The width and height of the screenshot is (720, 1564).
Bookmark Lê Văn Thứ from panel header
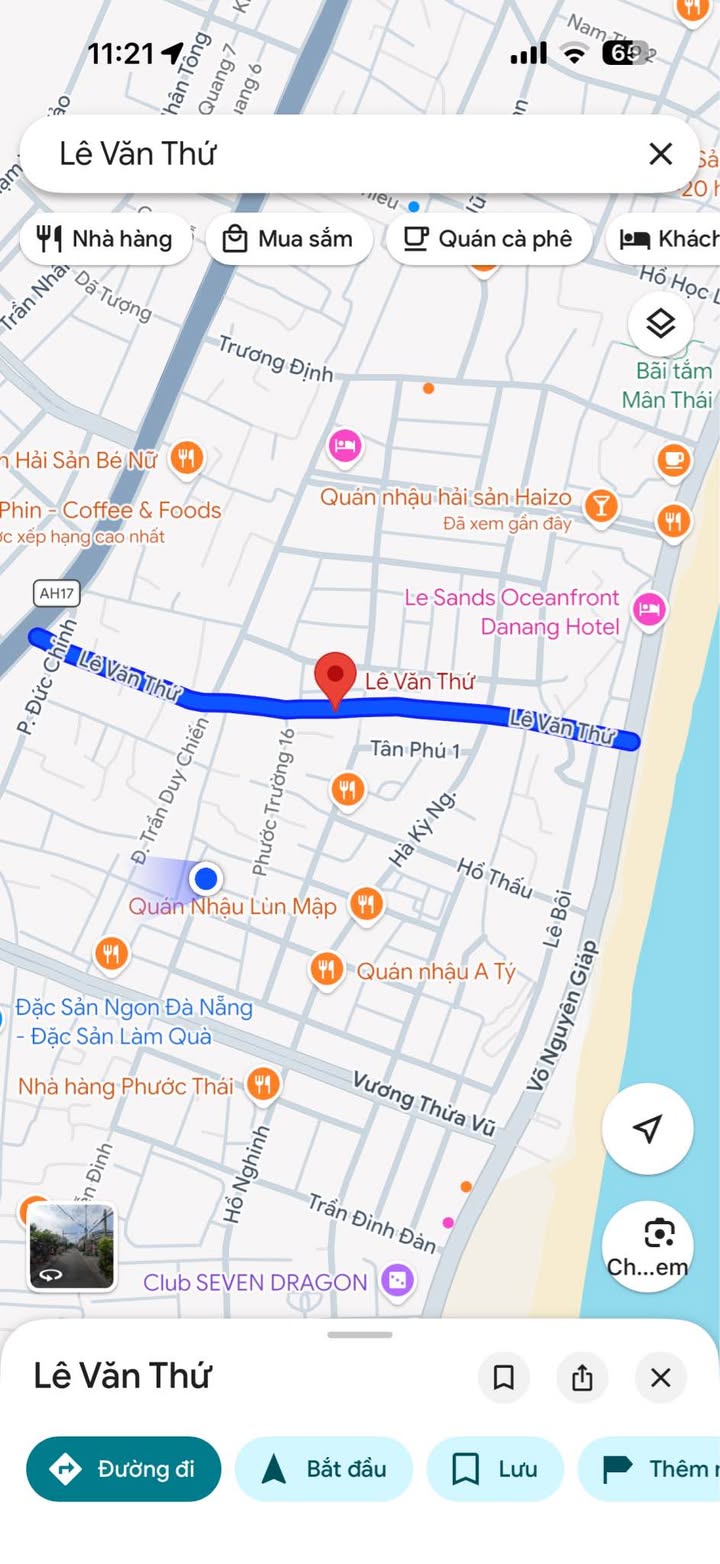[x=504, y=1378]
